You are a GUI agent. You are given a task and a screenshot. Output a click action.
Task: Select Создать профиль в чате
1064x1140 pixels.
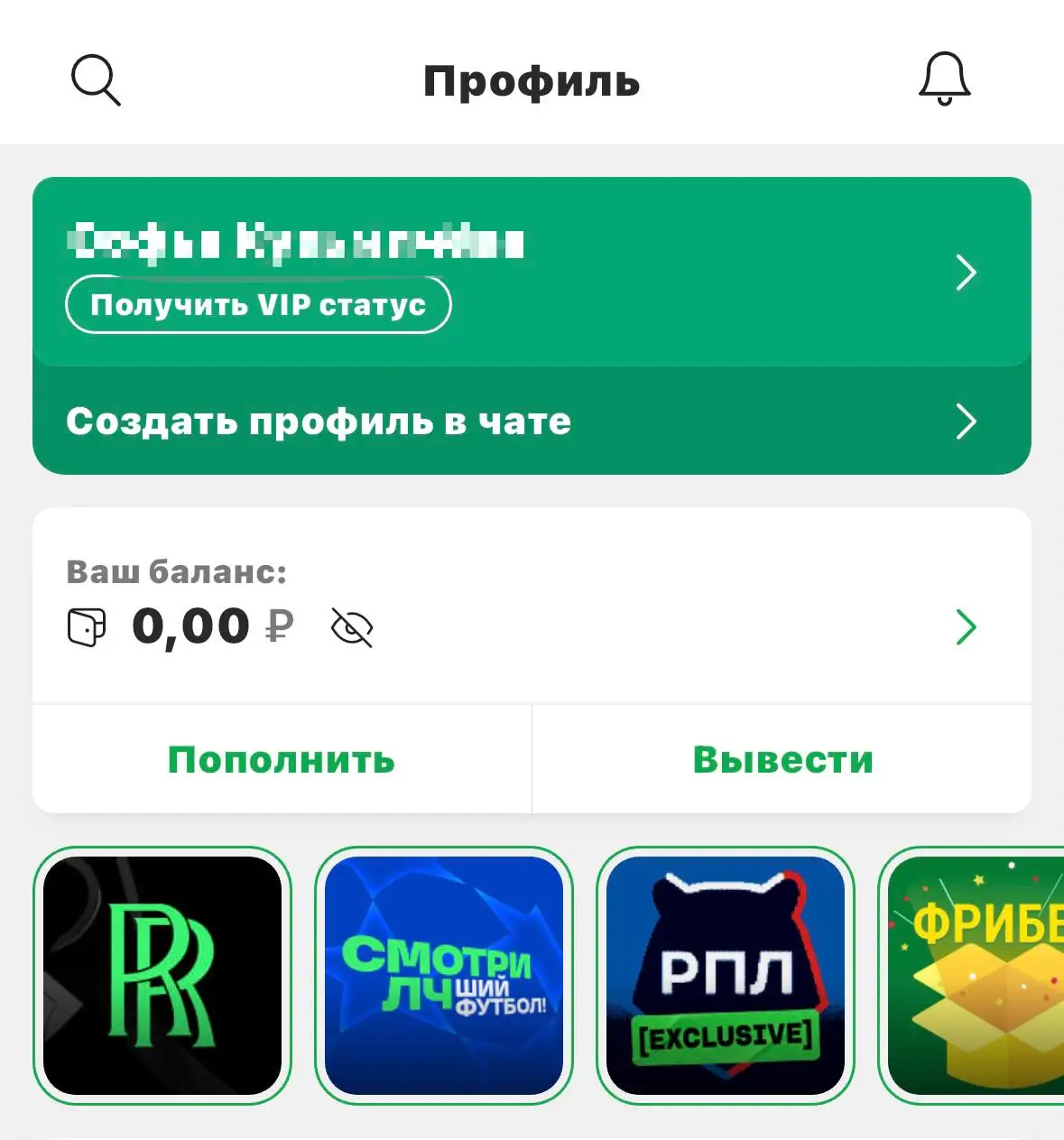pos(318,421)
